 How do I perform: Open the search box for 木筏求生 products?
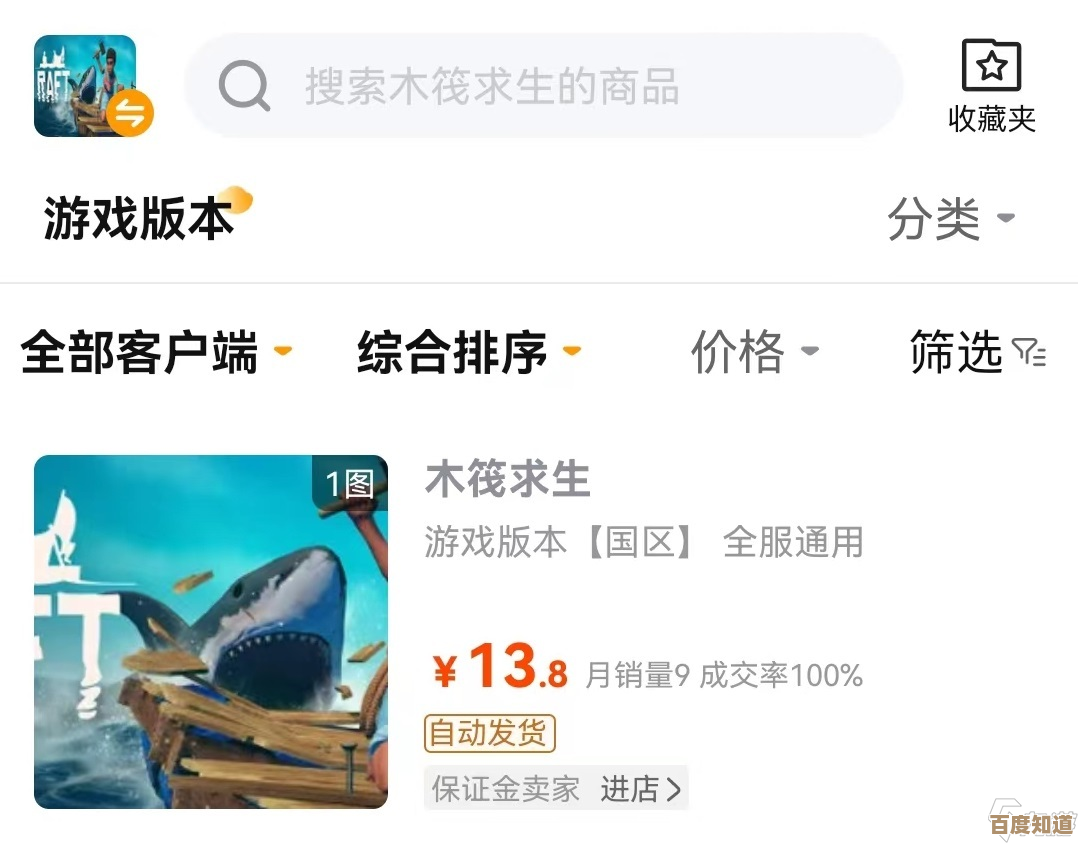(x=545, y=87)
